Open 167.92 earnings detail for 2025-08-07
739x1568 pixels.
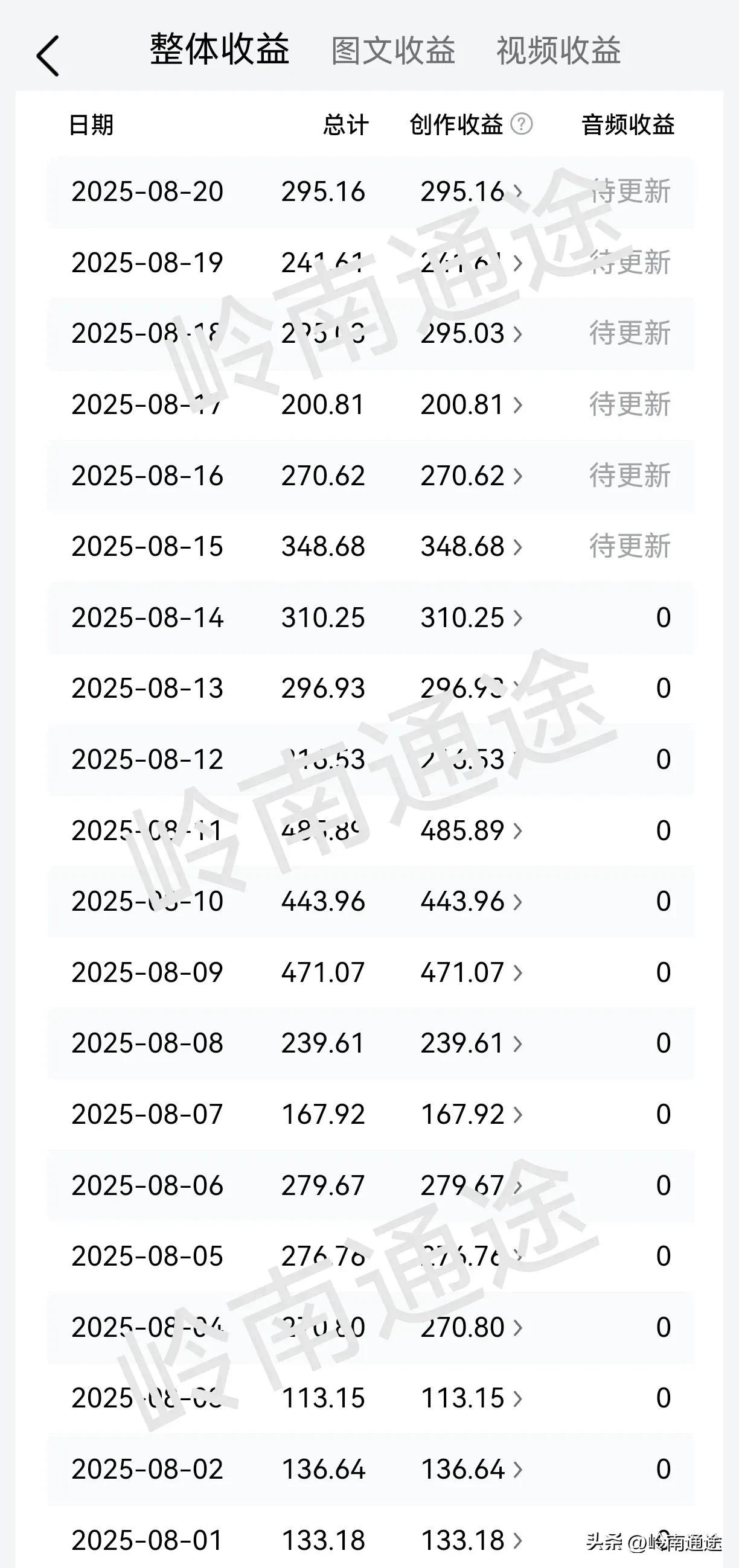coord(471,1115)
